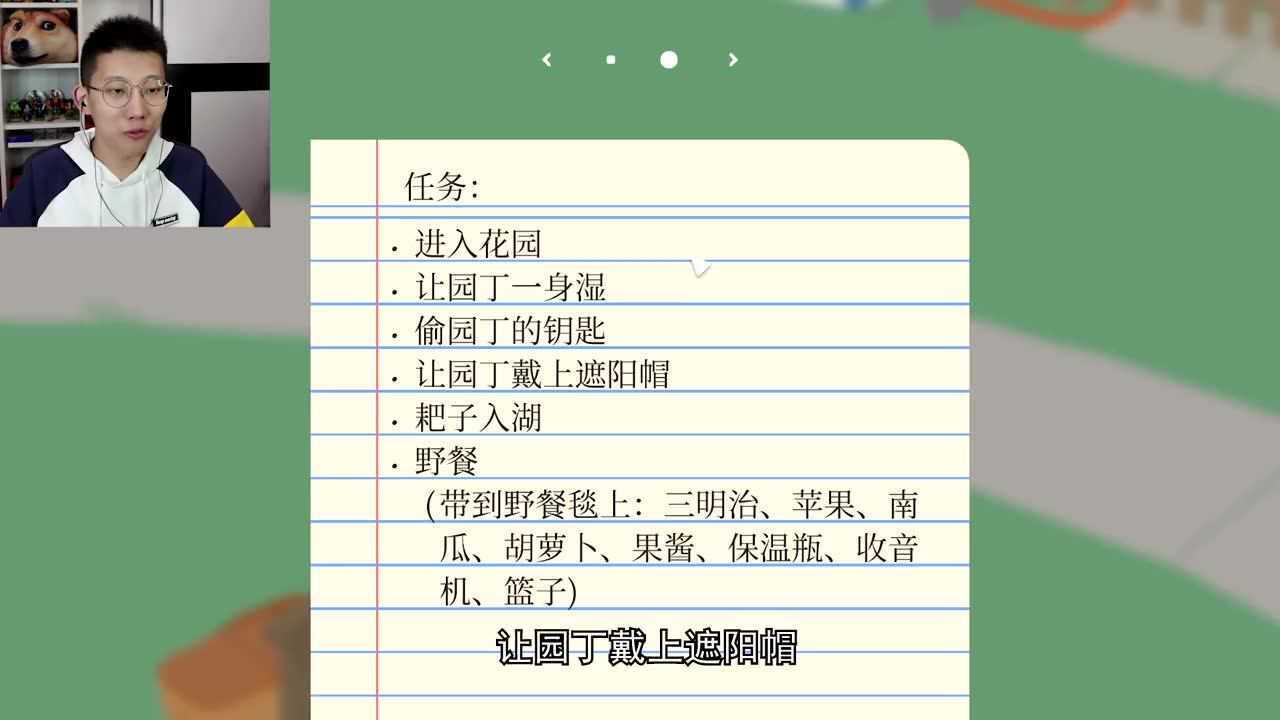Select the first page indicator dot
Screen dimensions: 1280x720
(610, 60)
